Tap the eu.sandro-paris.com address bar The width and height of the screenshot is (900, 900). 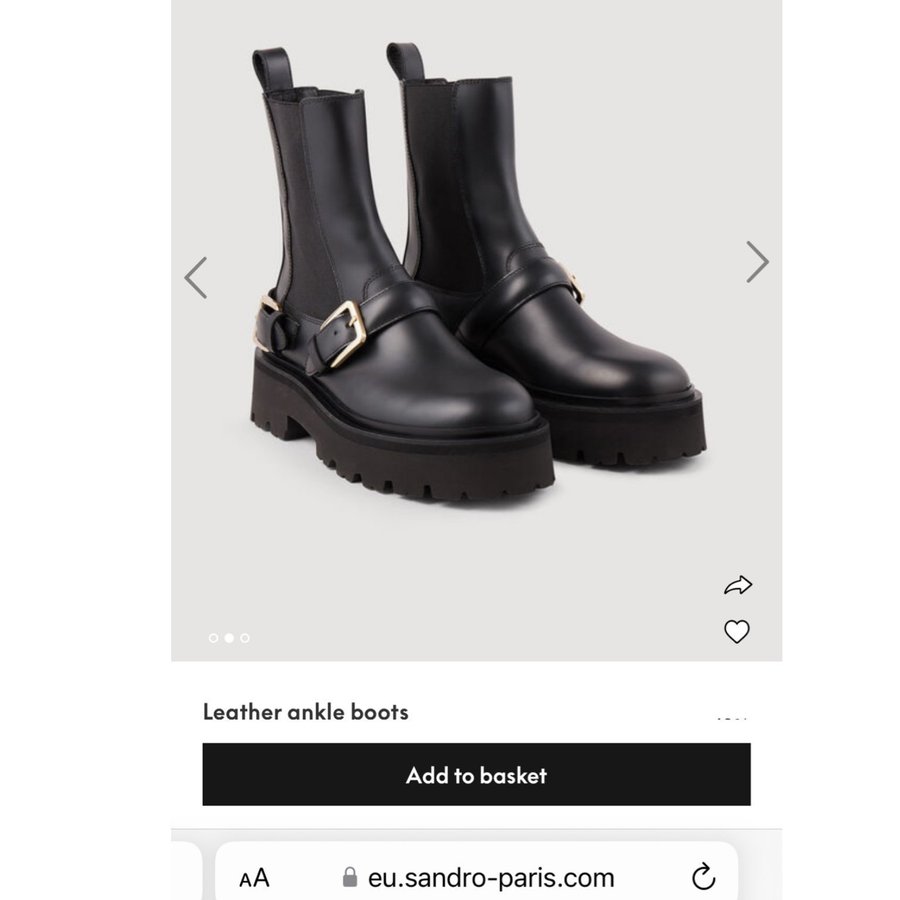(478, 878)
